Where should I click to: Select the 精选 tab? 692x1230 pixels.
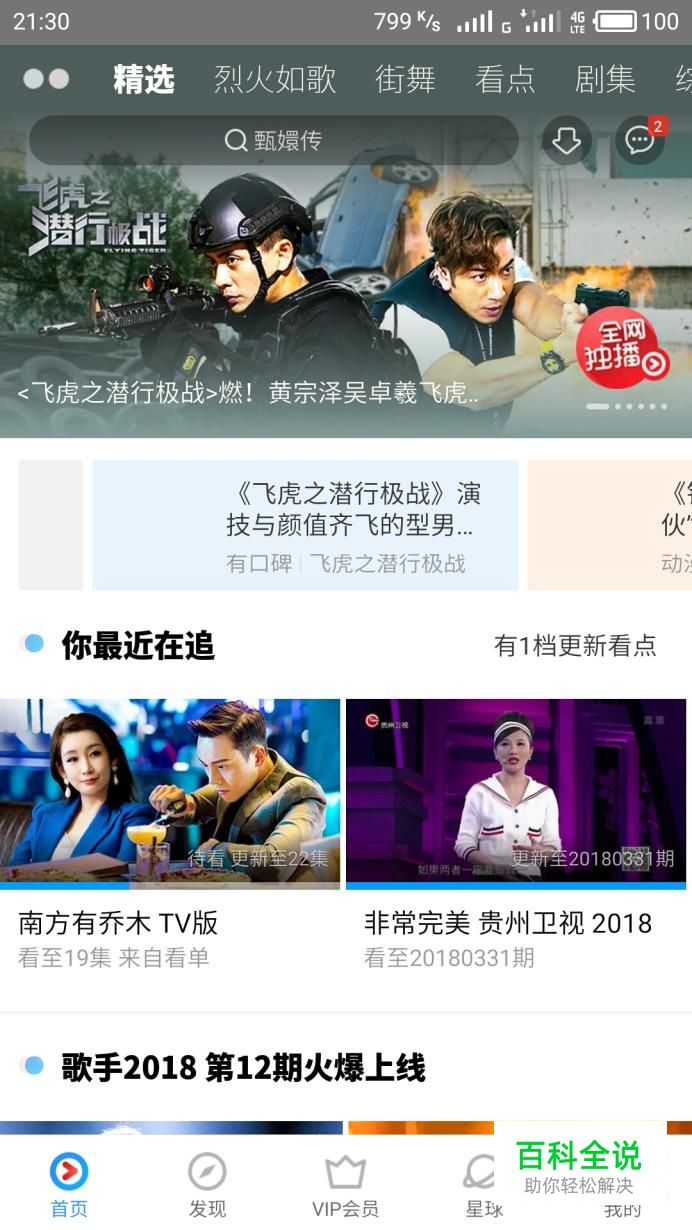pyautogui.click(x=144, y=80)
